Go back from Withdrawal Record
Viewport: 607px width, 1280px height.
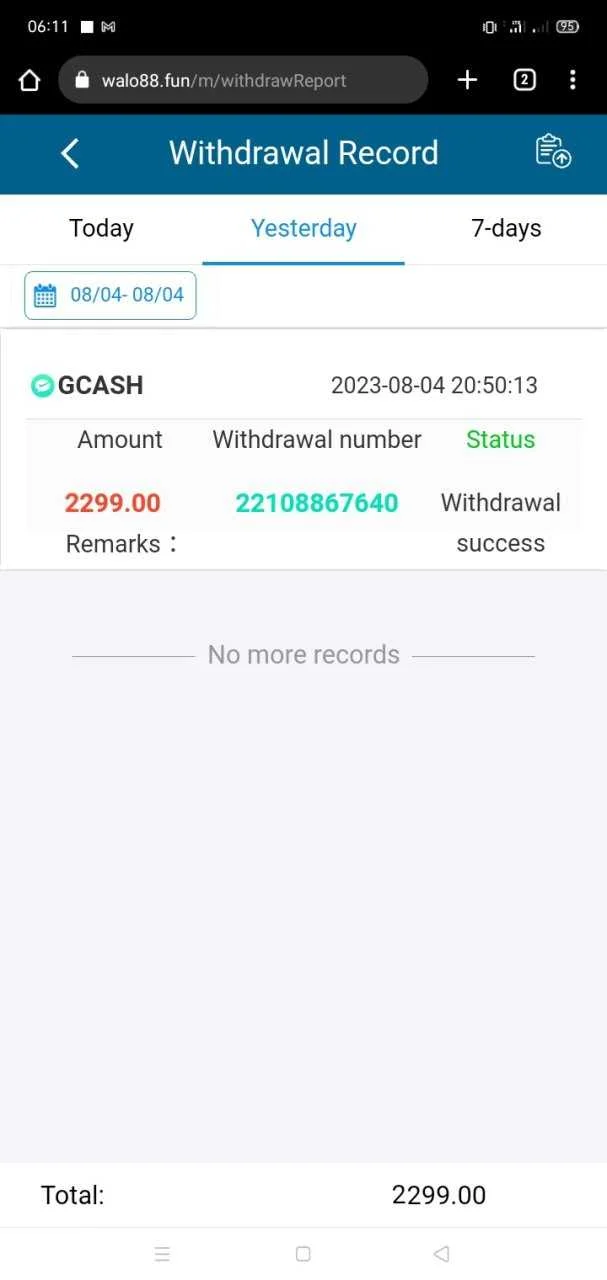pyautogui.click(x=69, y=153)
